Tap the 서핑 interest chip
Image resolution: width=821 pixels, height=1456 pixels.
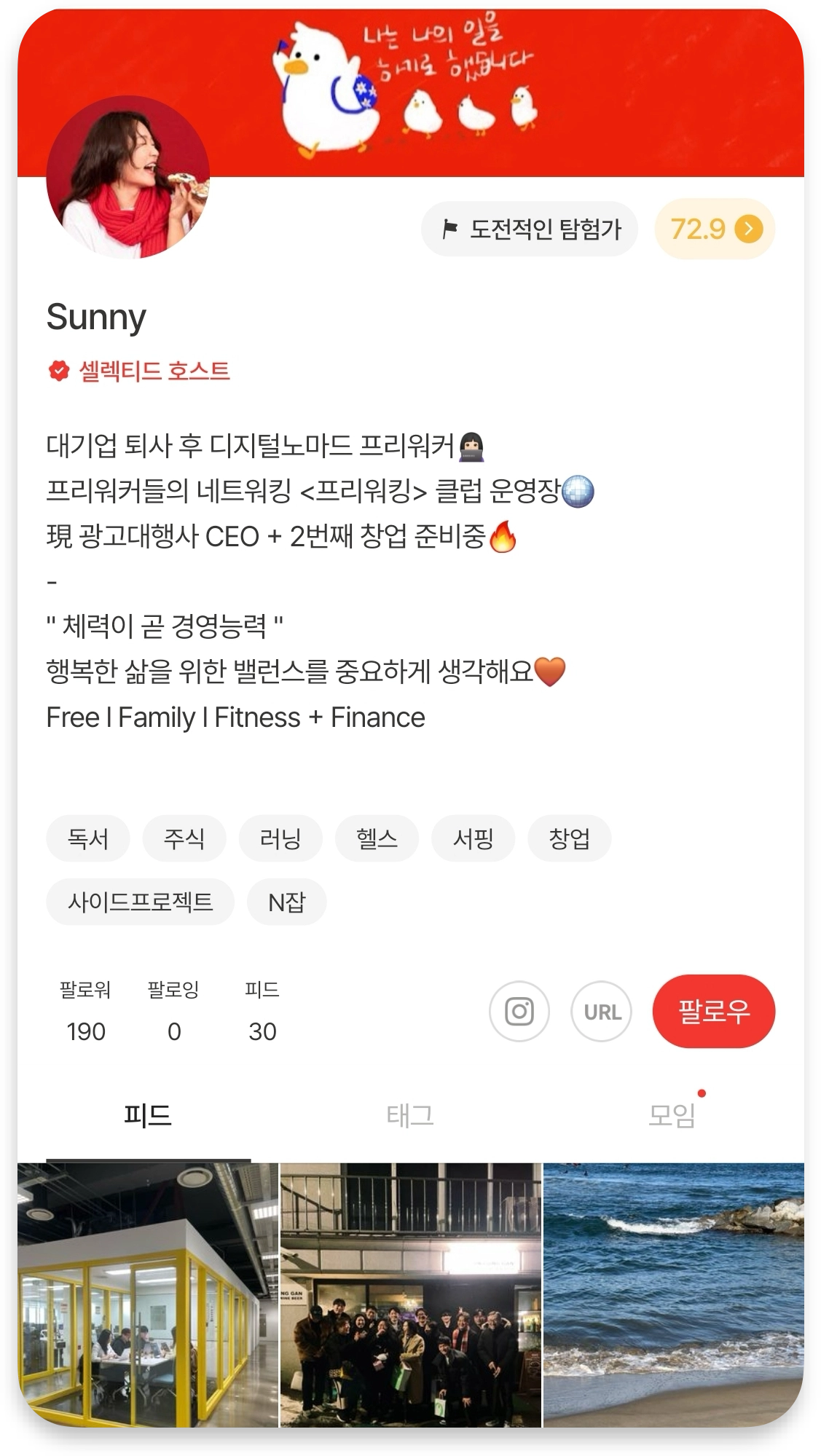click(473, 838)
